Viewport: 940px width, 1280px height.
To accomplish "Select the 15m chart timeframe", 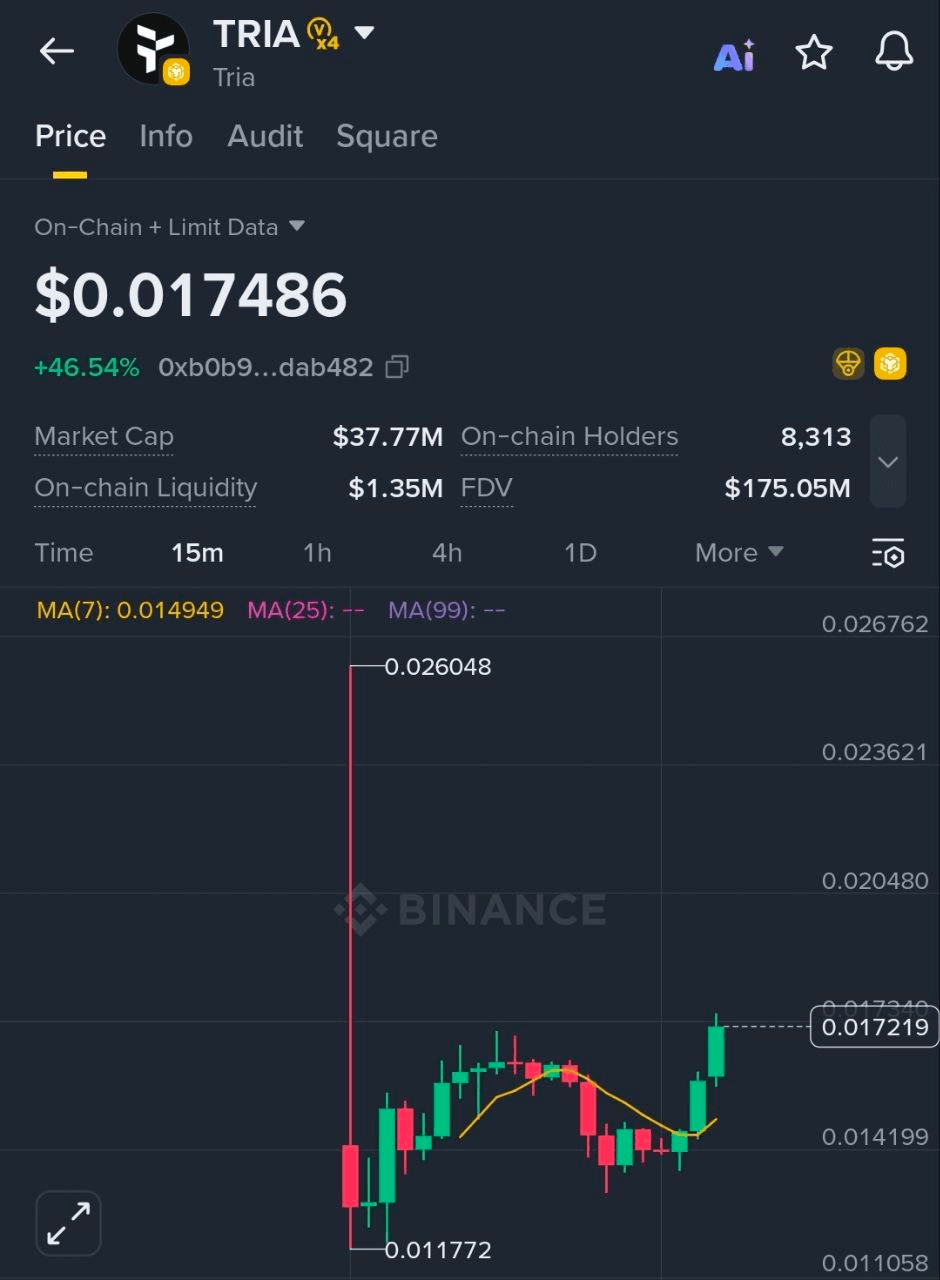I will point(197,553).
